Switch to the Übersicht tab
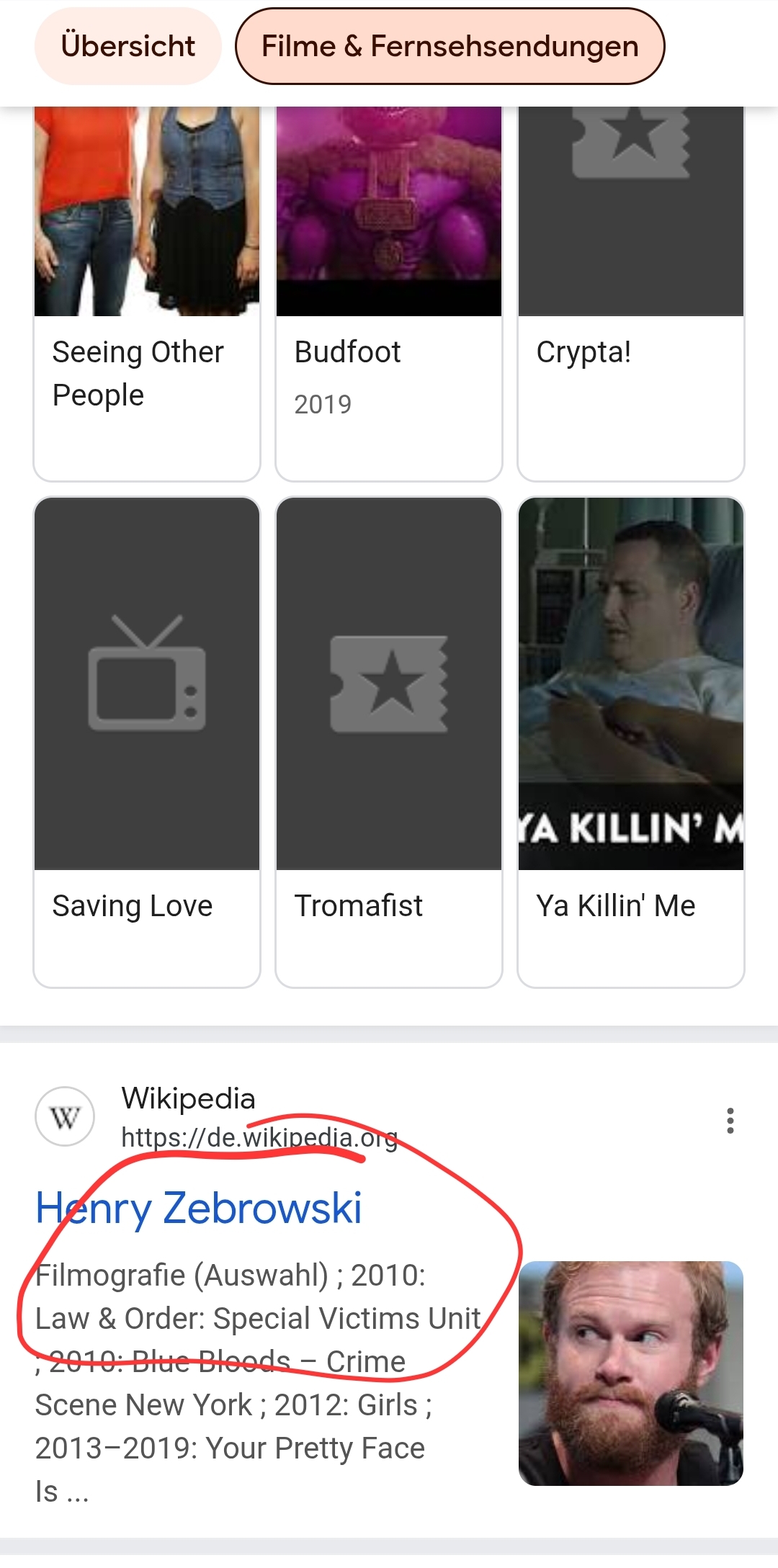Image resolution: width=778 pixels, height=1568 pixels. click(x=128, y=46)
